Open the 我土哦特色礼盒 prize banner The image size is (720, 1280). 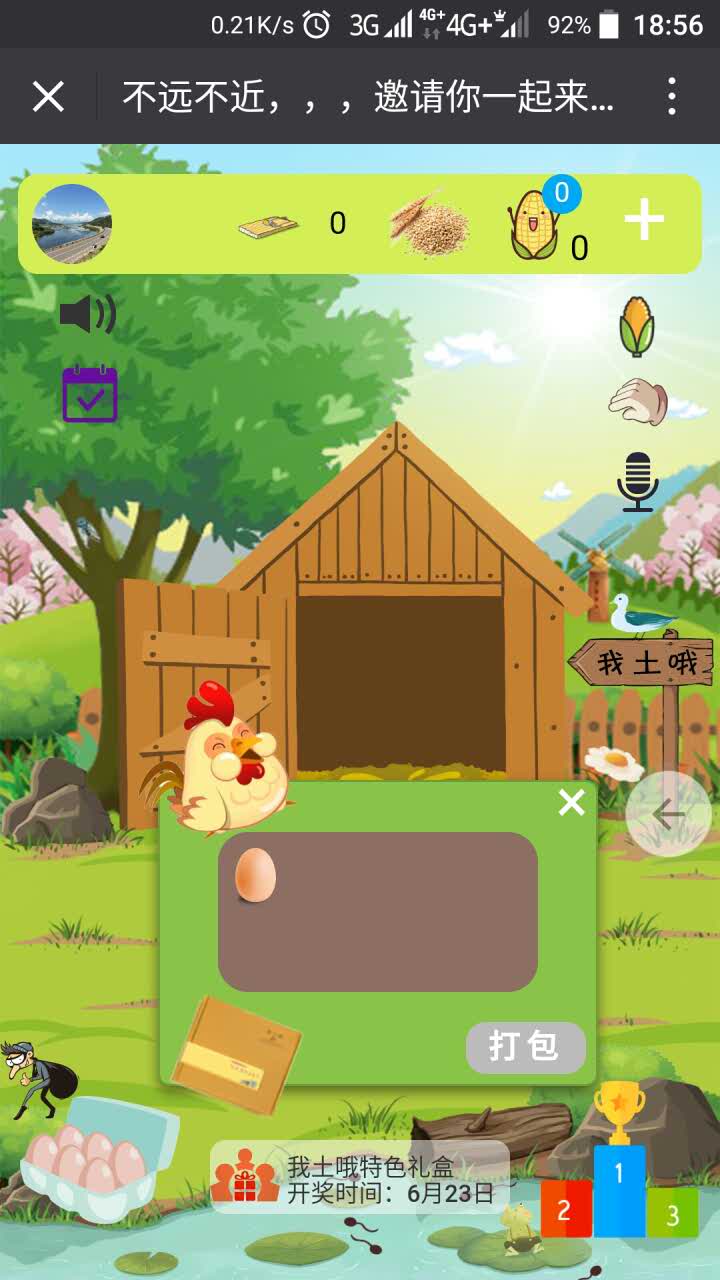coord(360,1178)
